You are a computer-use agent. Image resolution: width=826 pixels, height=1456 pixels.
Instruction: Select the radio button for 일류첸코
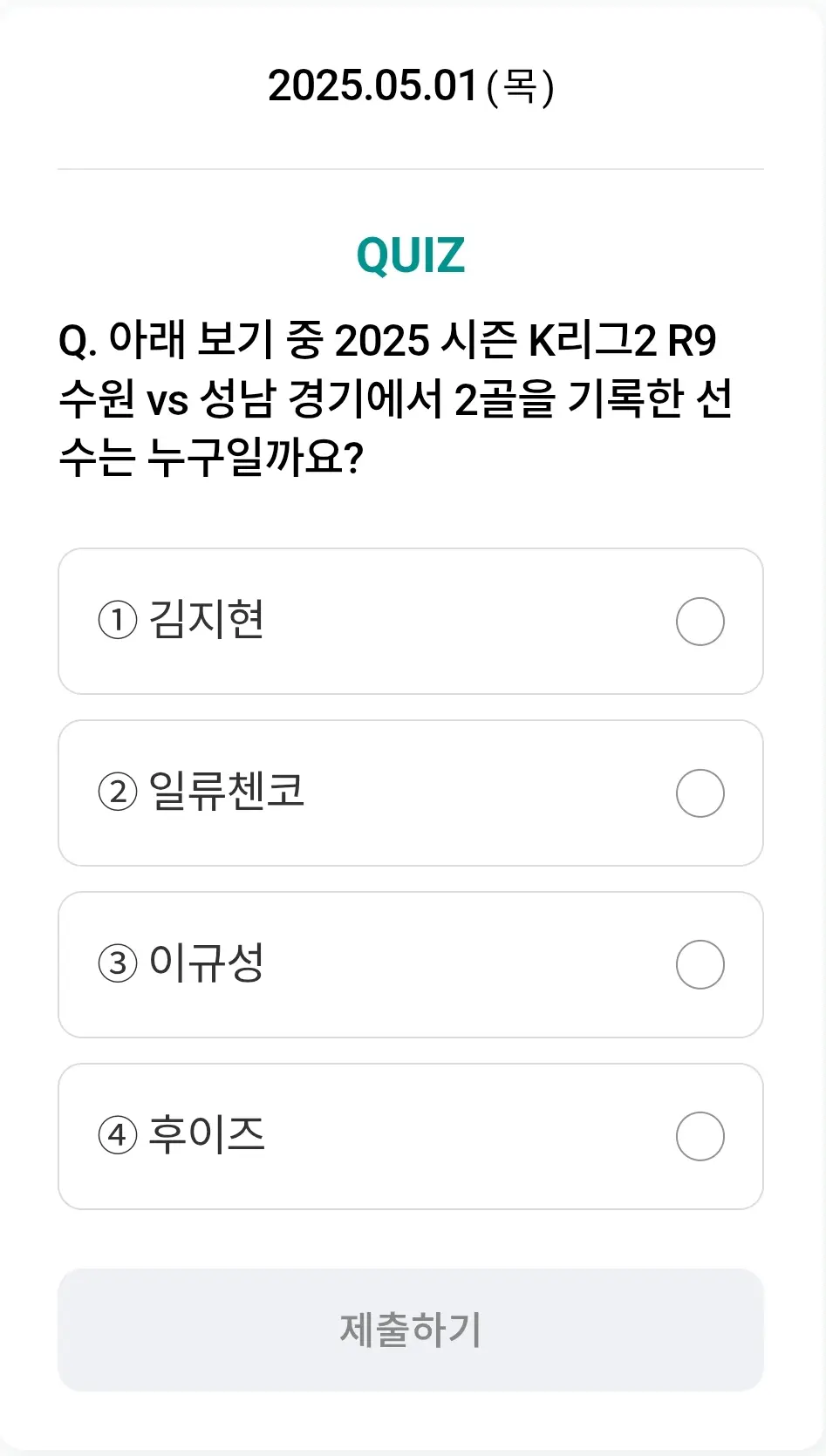point(700,793)
